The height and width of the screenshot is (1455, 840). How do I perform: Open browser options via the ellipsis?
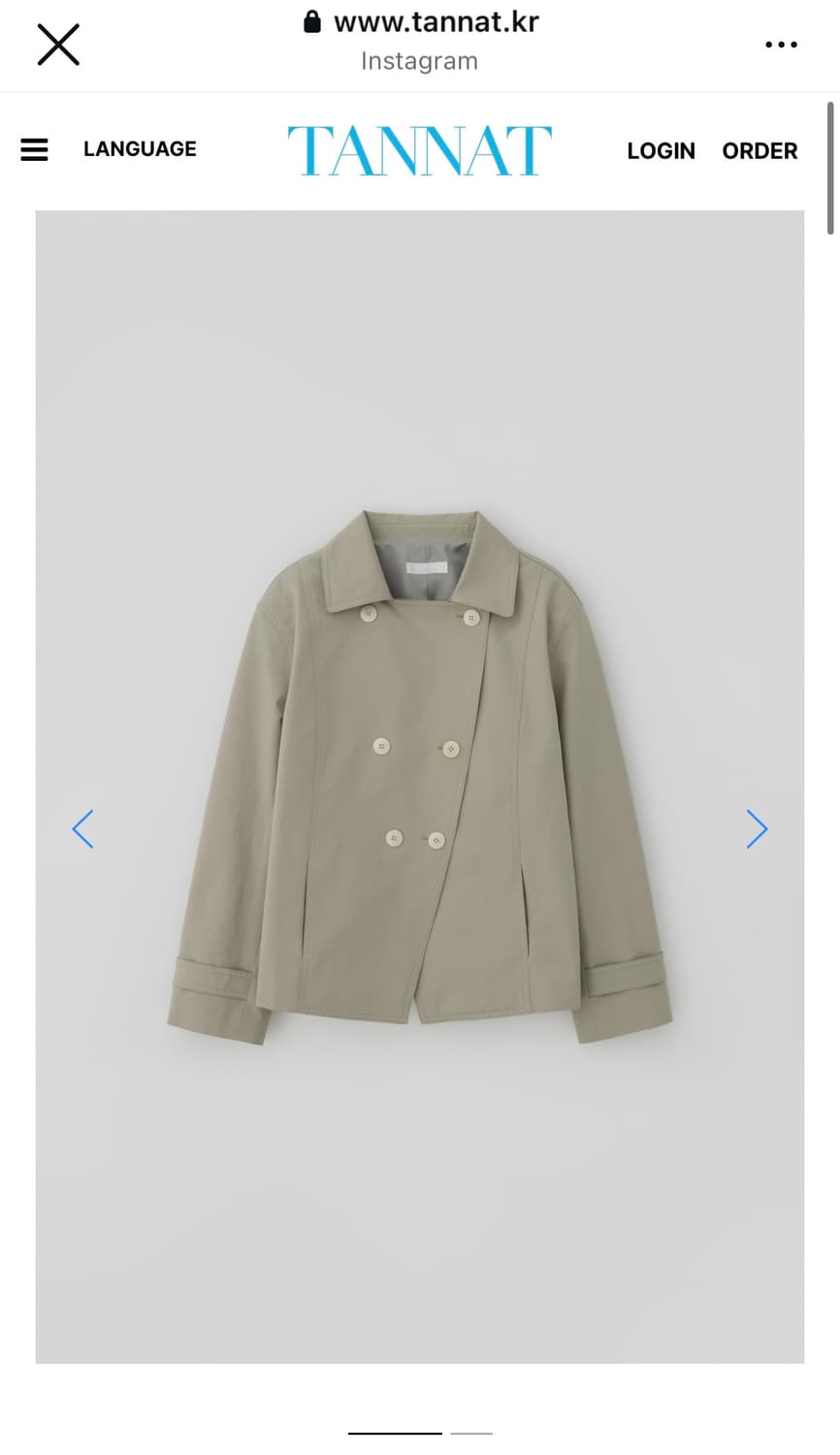tap(781, 44)
